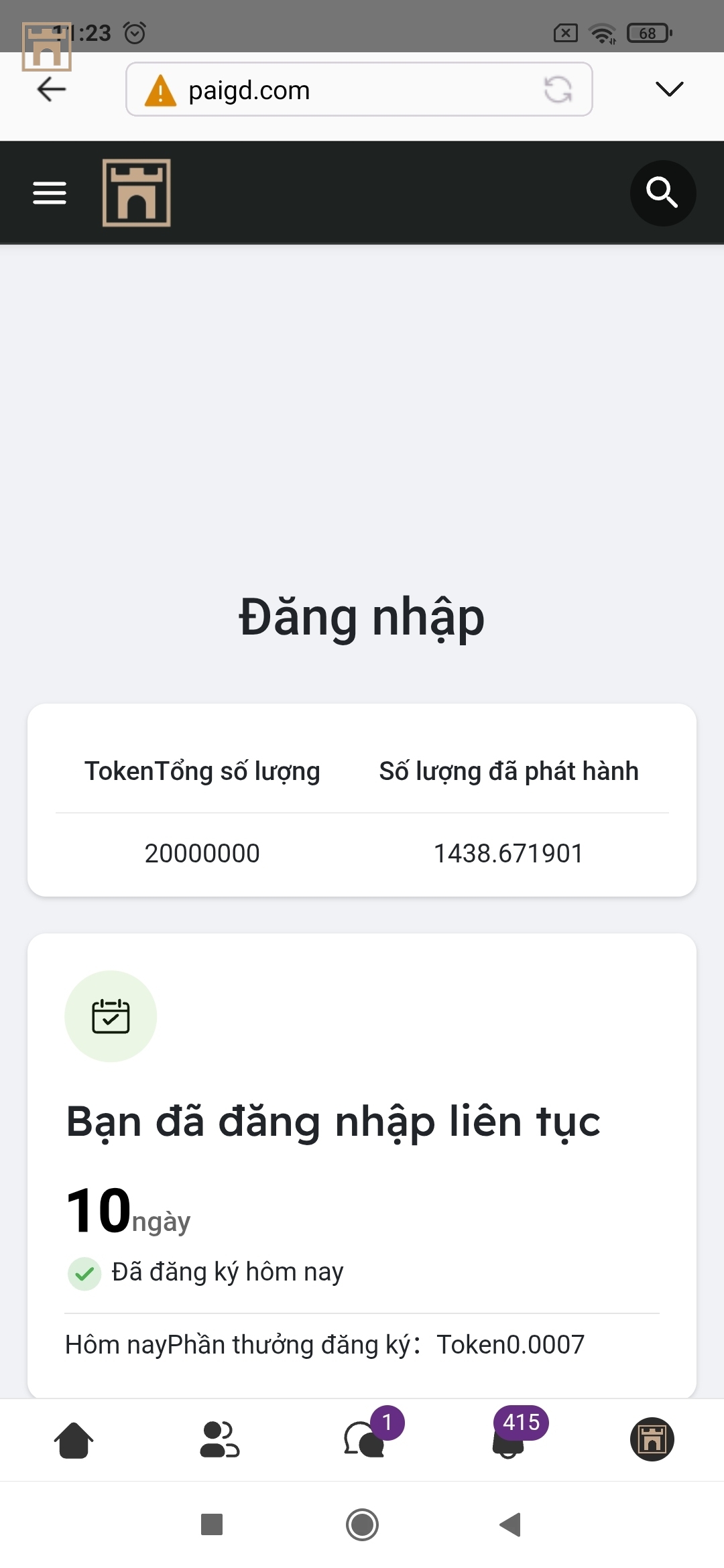Tap the castle logo in the header
724x1568 pixels.
(x=137, y=193)
